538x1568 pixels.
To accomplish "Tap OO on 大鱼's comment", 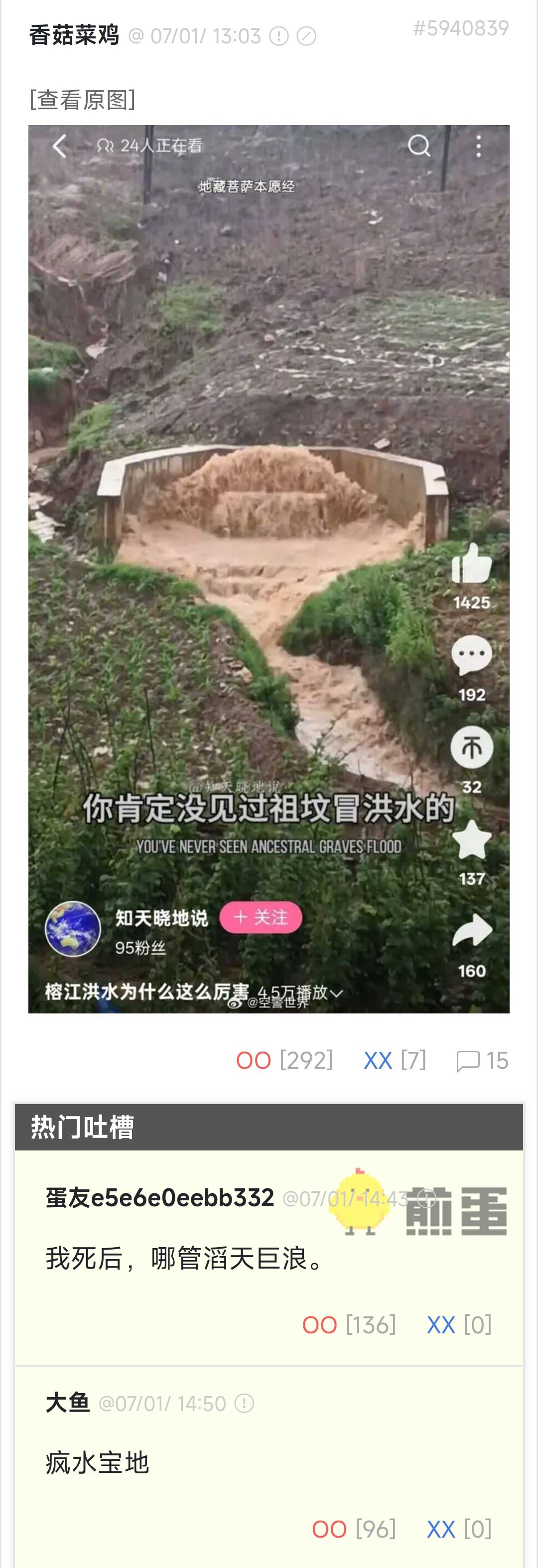I will coord(329,1529).
